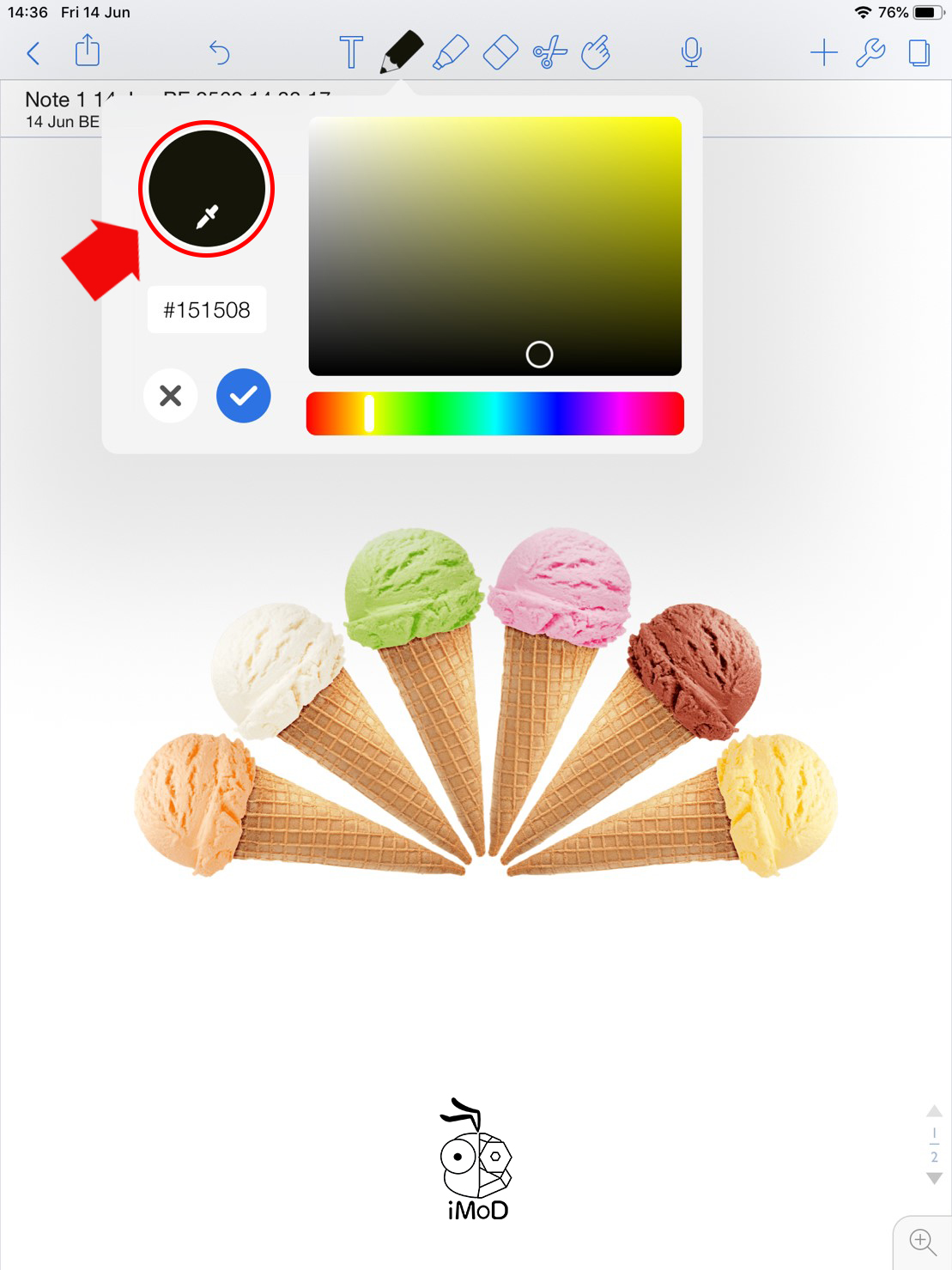Select the text tool

coord(351,52)
